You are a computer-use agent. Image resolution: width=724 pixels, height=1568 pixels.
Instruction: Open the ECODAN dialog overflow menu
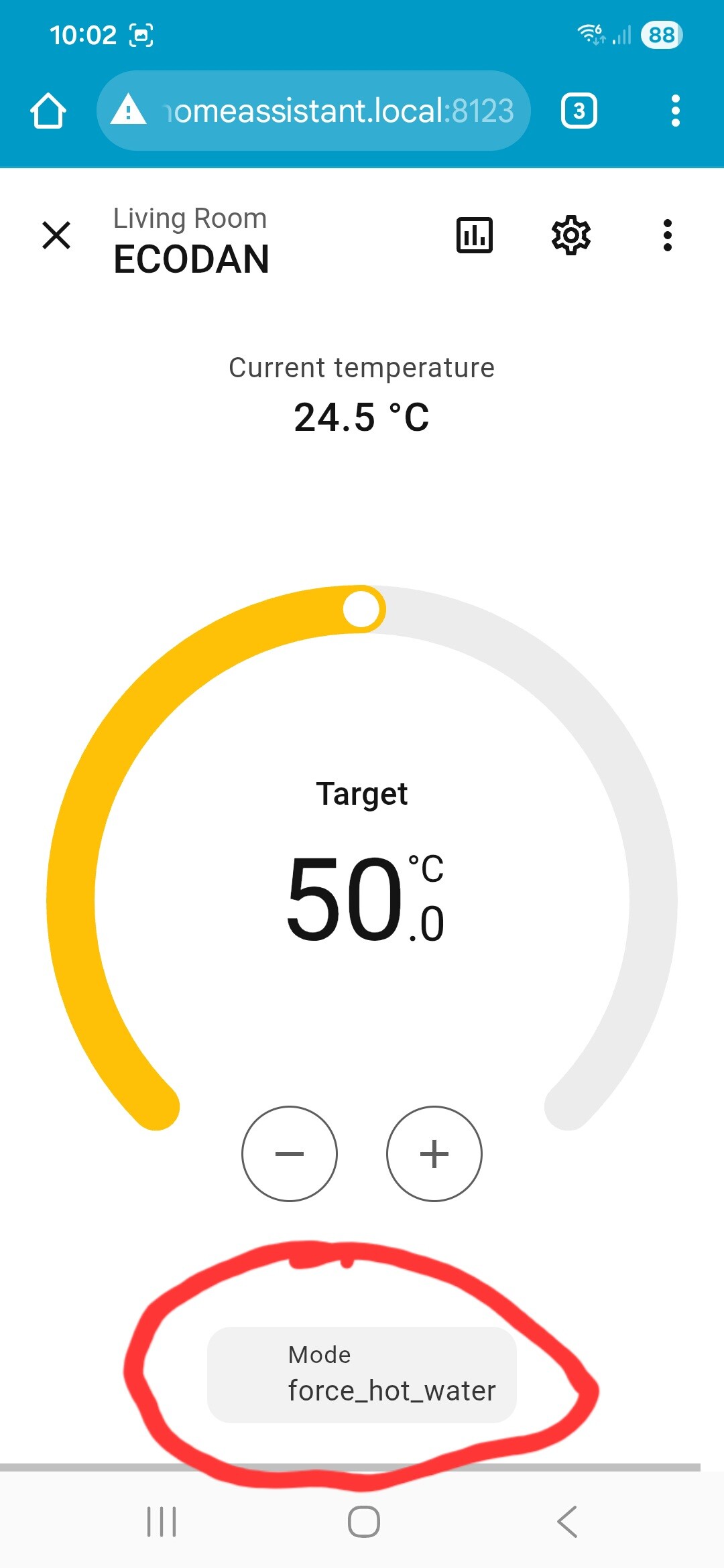click(x=667, y=235)
